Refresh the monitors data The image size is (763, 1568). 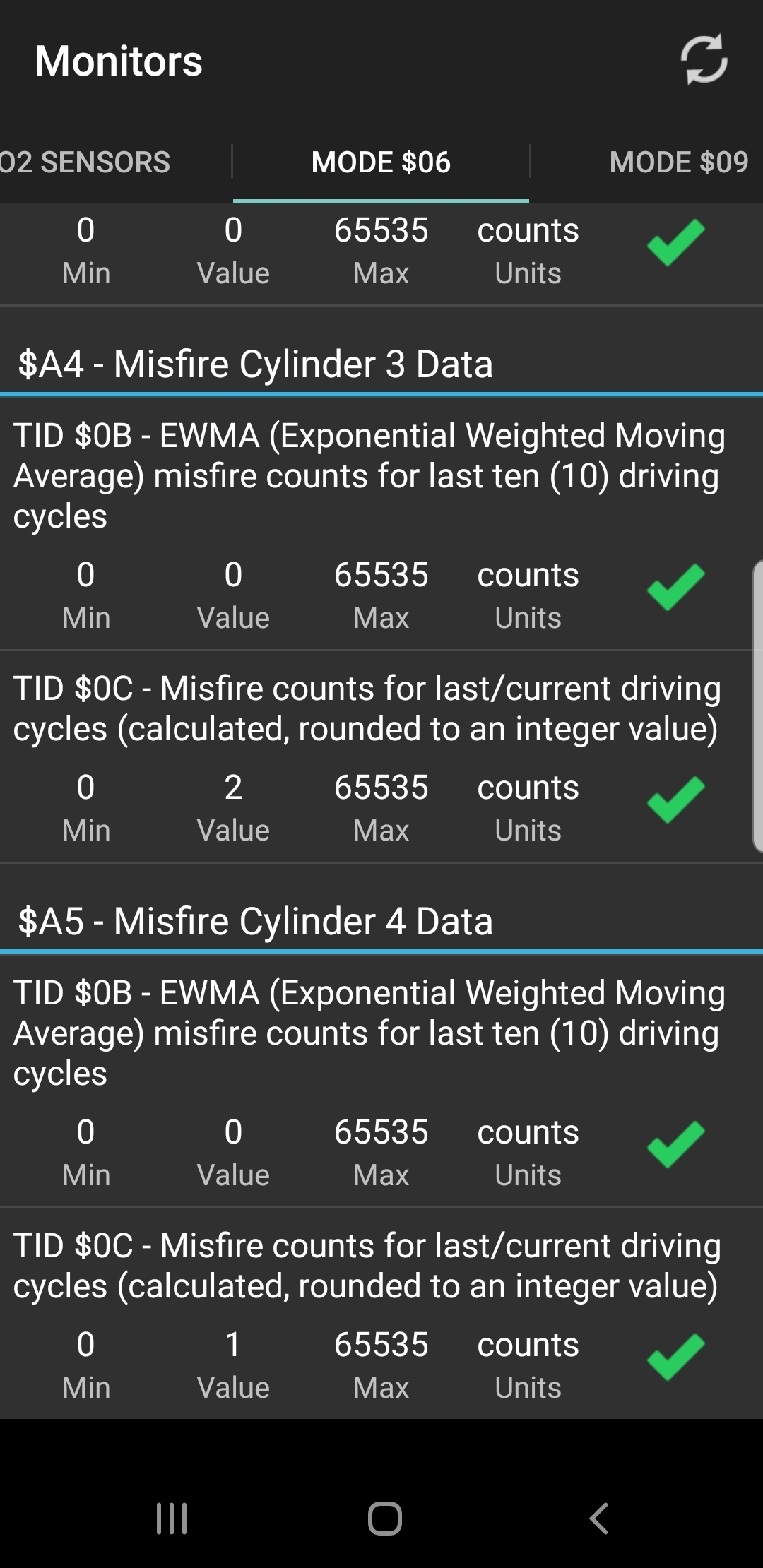click(704, 60)
